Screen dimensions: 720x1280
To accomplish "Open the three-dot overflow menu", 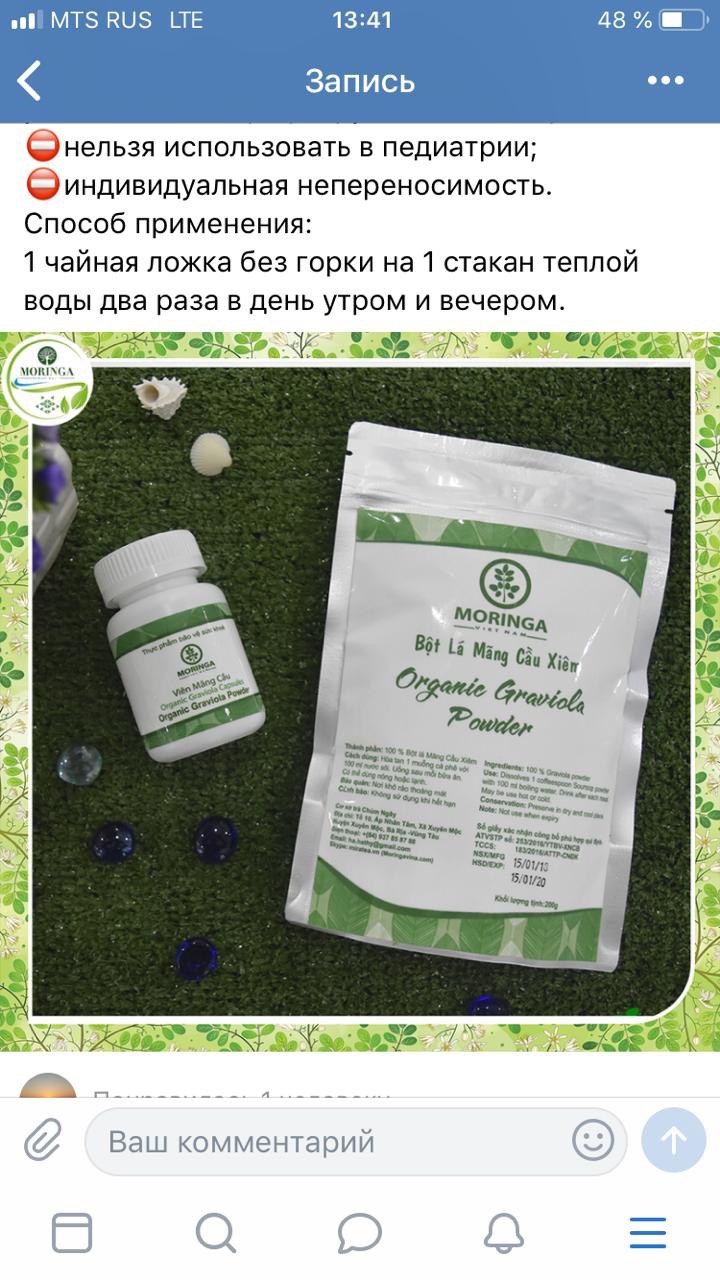I will coord(665,81).
